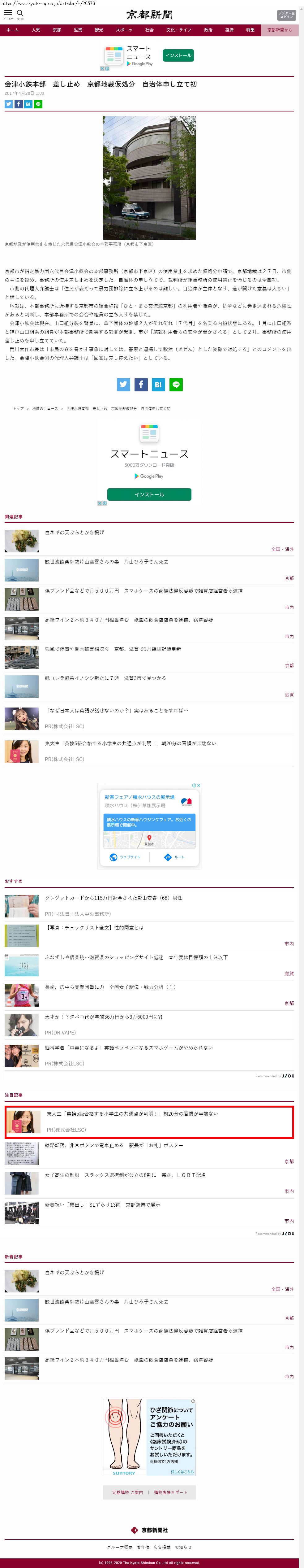The image size is (304, 1568).
Task: Share via large Facebook button under article
Action: coord(140,385)
